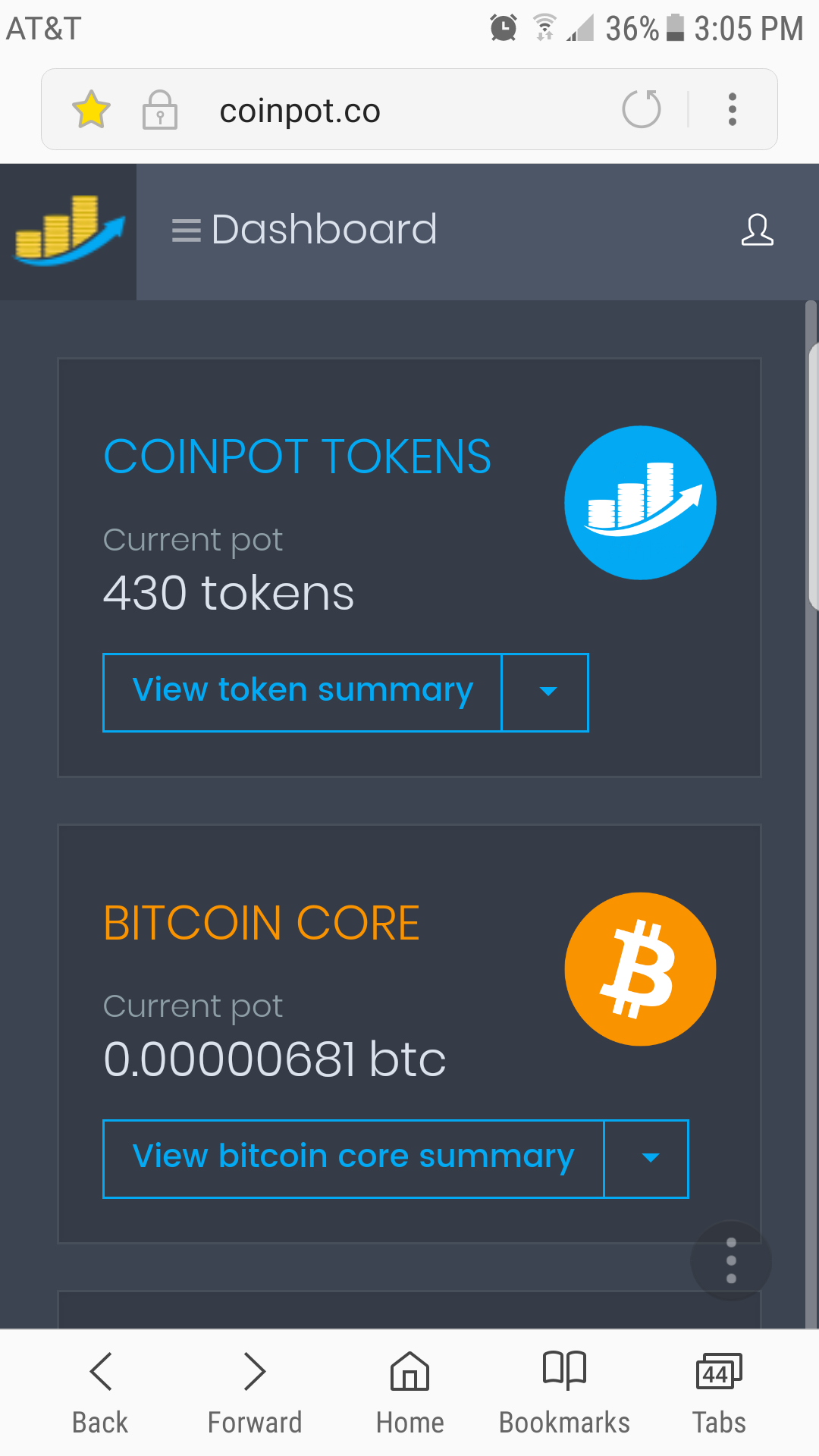The image size is (819, 1456).
Task: Click View token summary
Action: tap(302, 692)
